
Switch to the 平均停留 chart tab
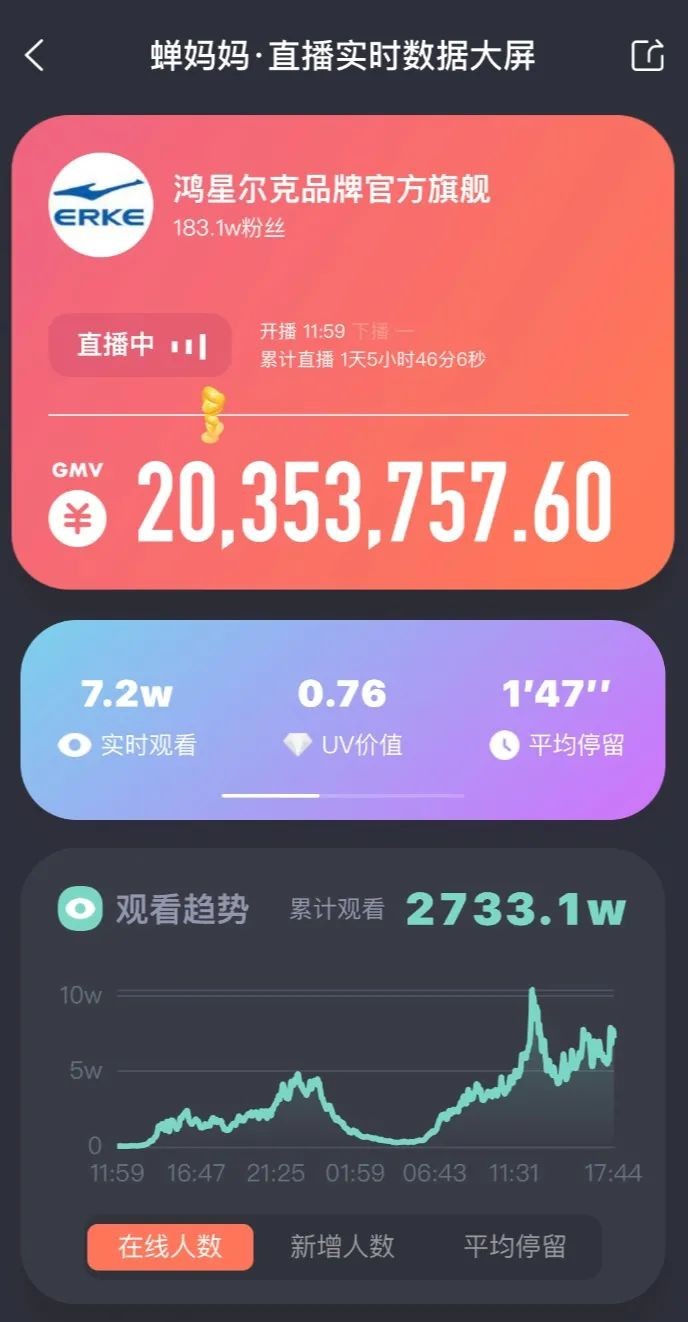coord(514,1246)
